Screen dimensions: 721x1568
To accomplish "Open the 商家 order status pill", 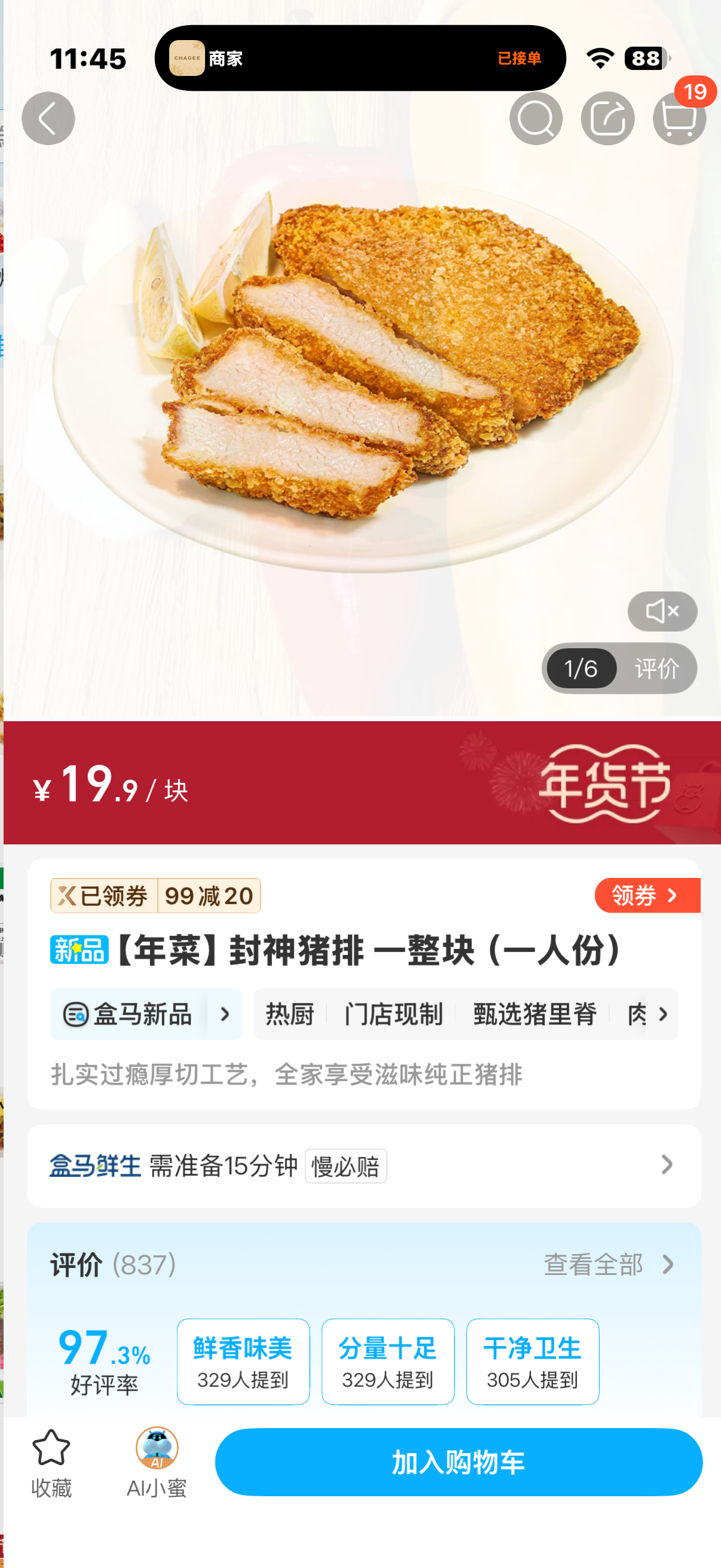I will (x=360, y=59).
